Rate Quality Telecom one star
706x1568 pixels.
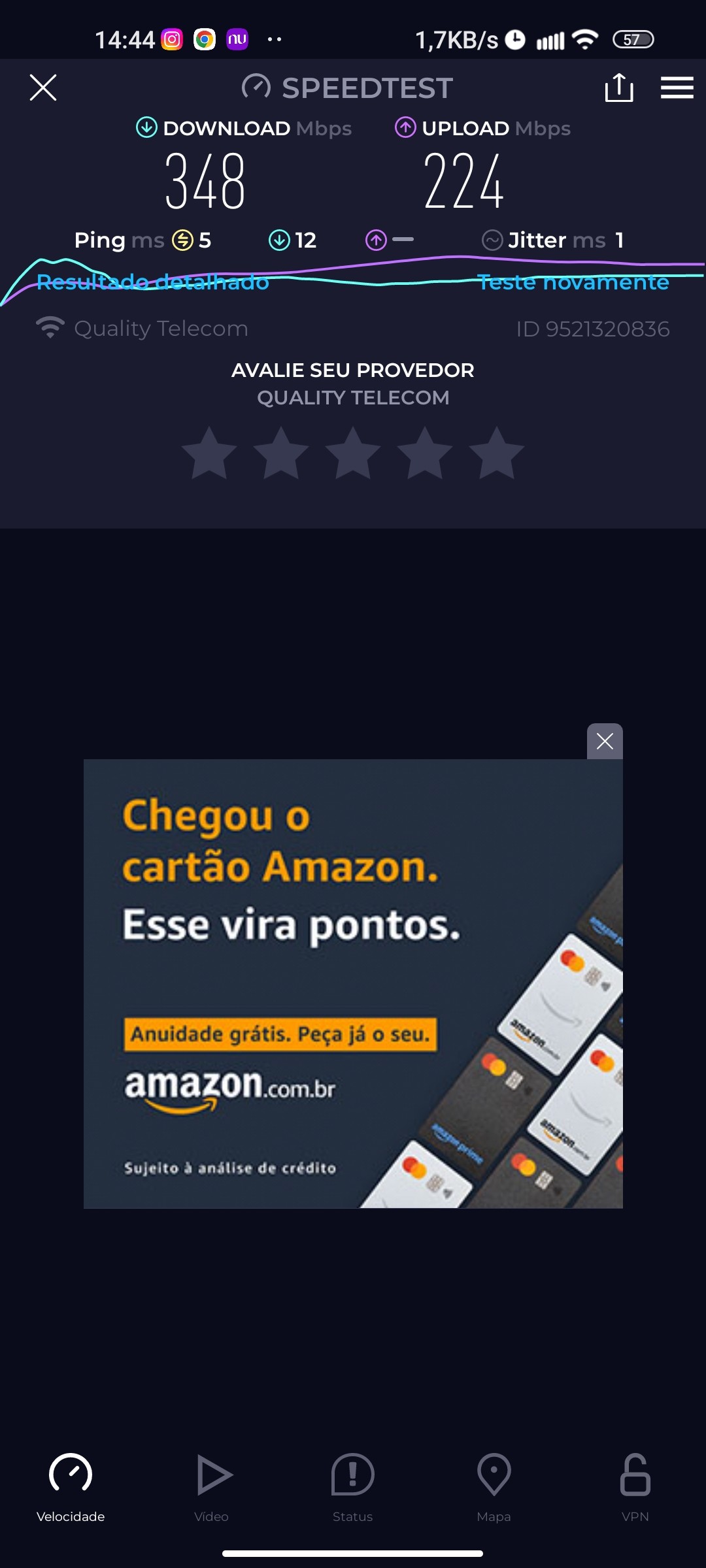(209, 453)
